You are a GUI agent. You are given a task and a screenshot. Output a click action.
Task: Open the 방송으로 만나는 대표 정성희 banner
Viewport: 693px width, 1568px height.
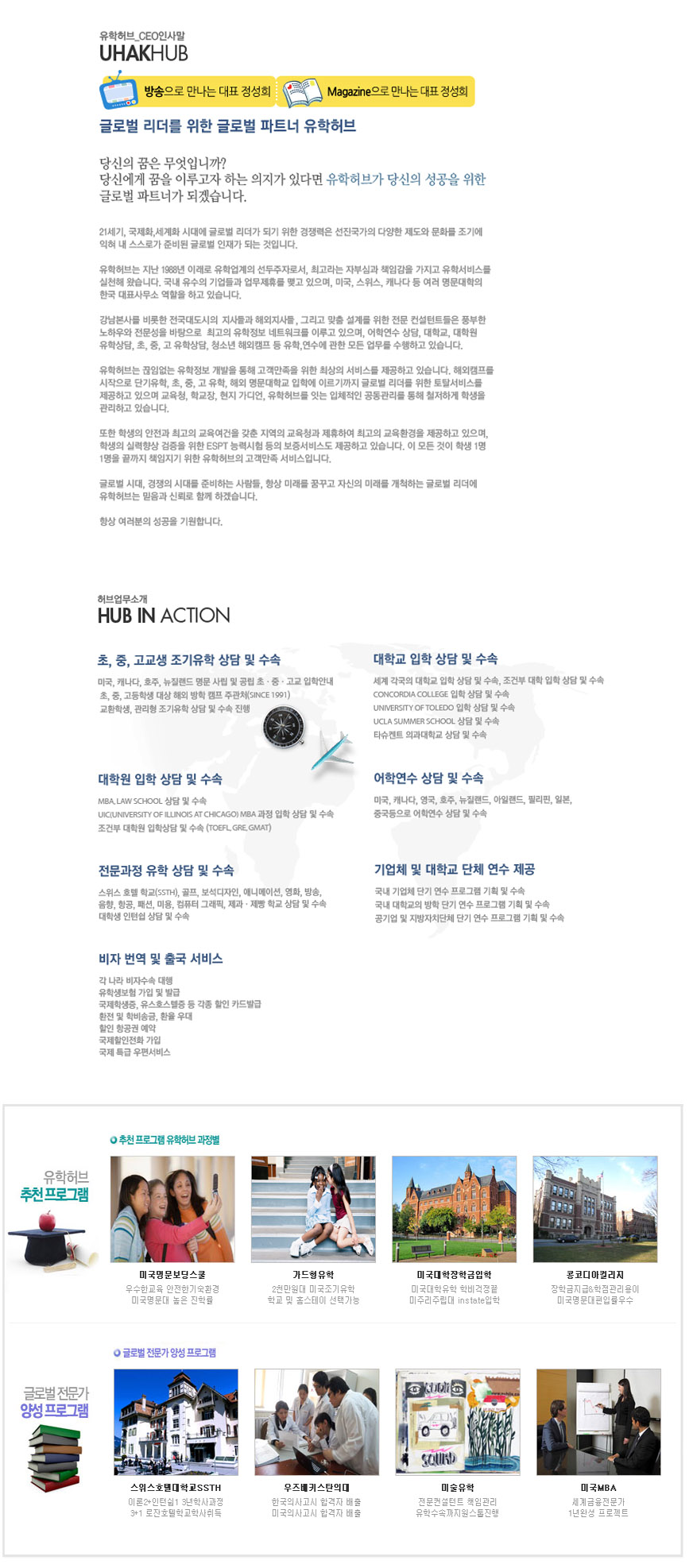pos(187,91)
